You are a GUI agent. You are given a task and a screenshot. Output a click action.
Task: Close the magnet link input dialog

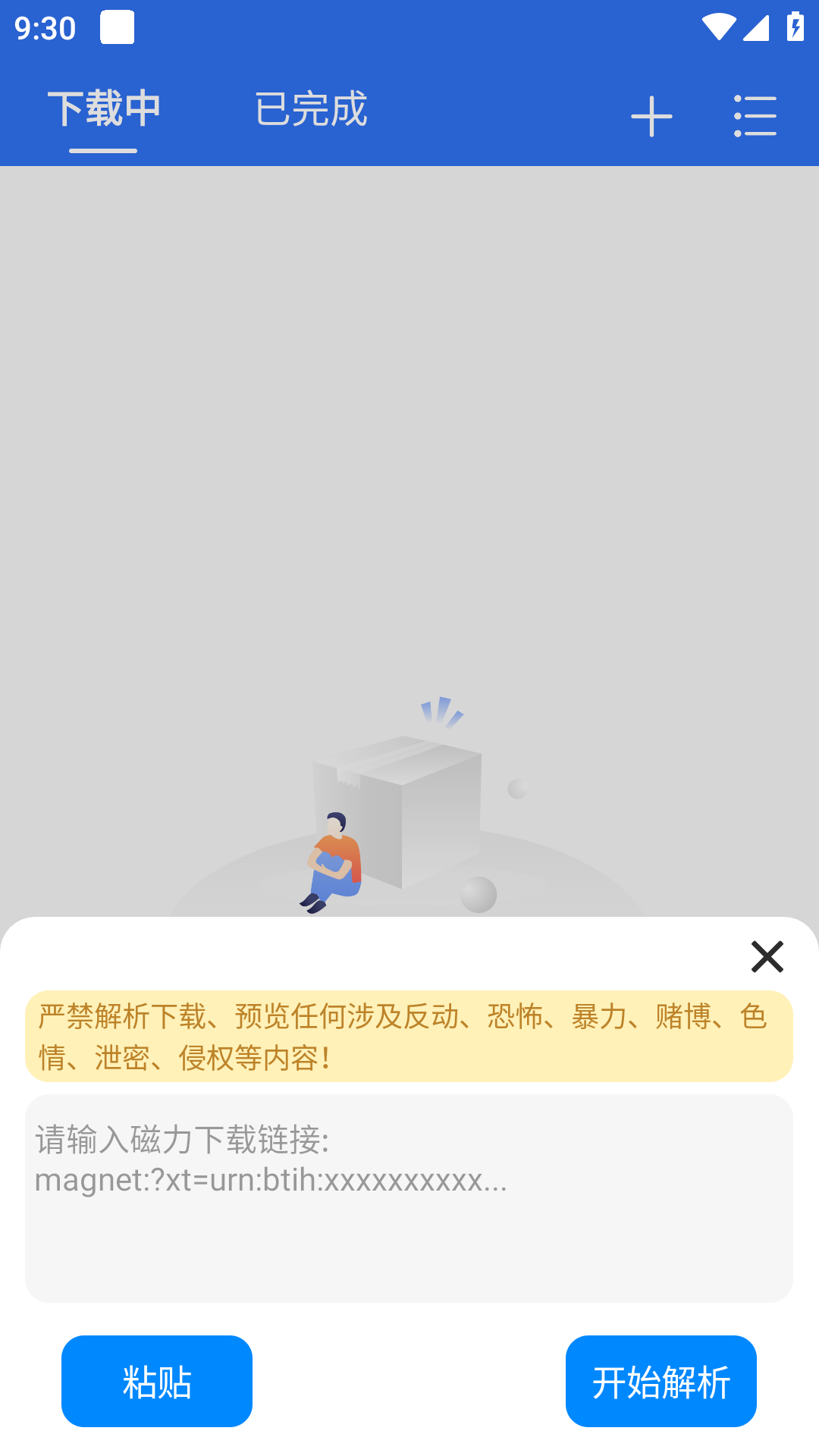point(767,958)
